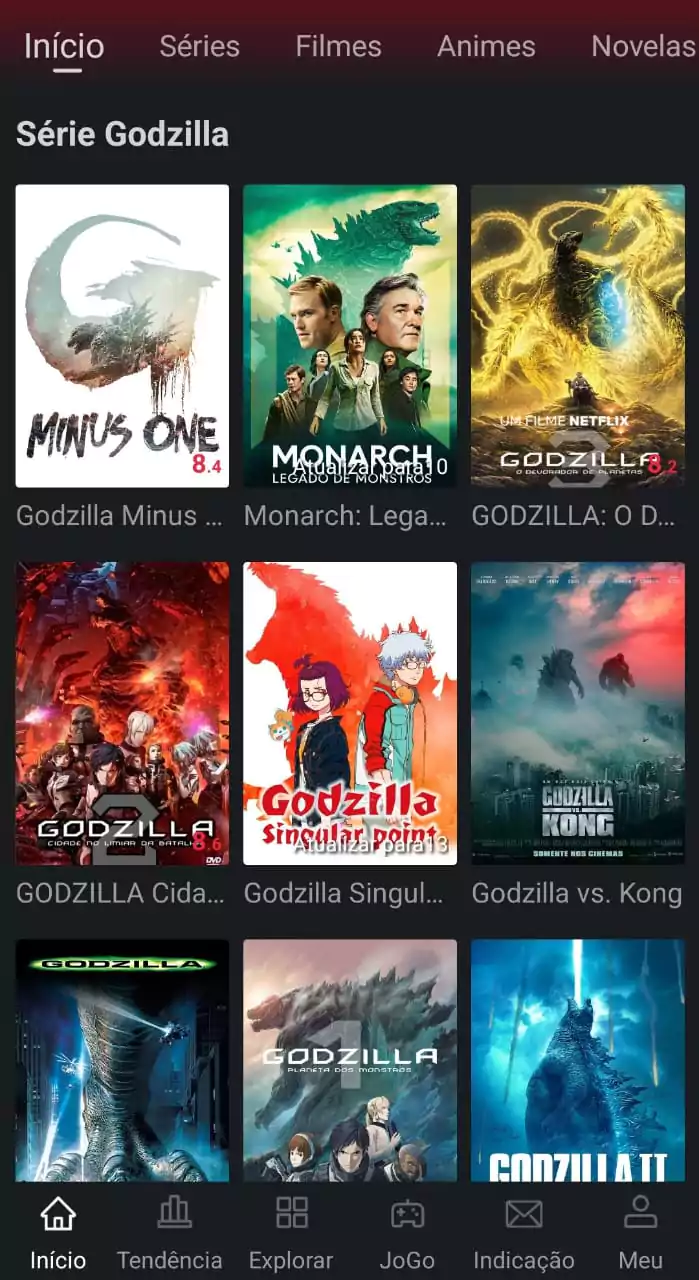Viewport: 699px width, 1280px height.
Task: Open GODZILLA: O Devorador de Planetas
Action: pos(578,336)
